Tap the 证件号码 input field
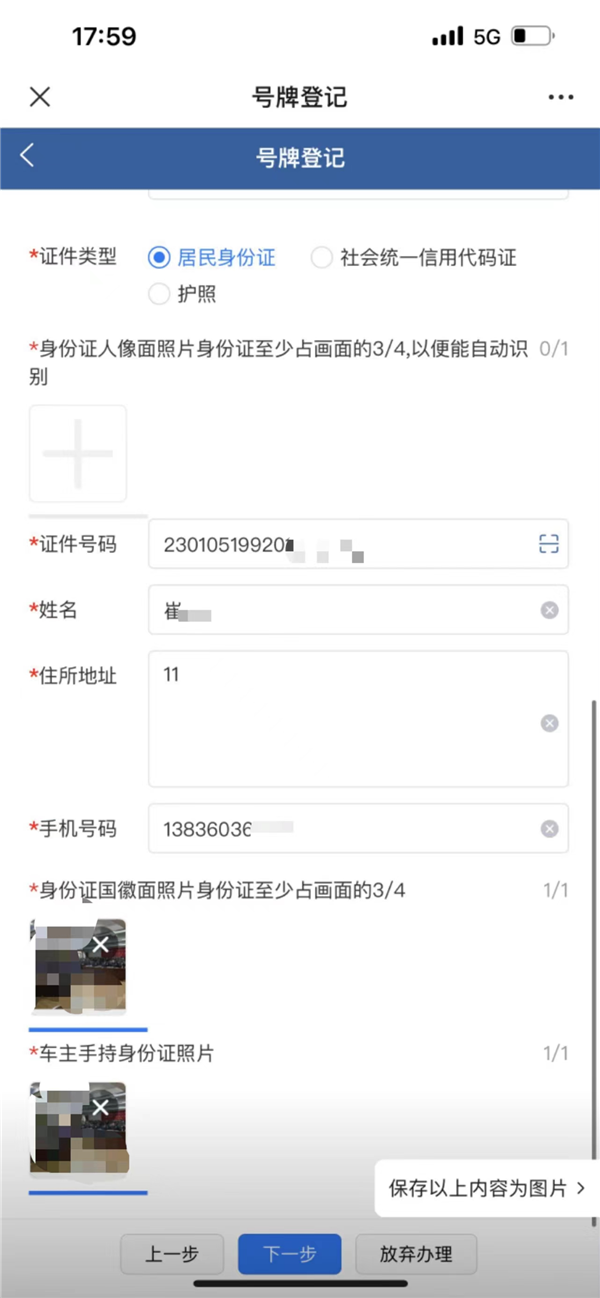The image size is (600, 1298). click(358, 544)
